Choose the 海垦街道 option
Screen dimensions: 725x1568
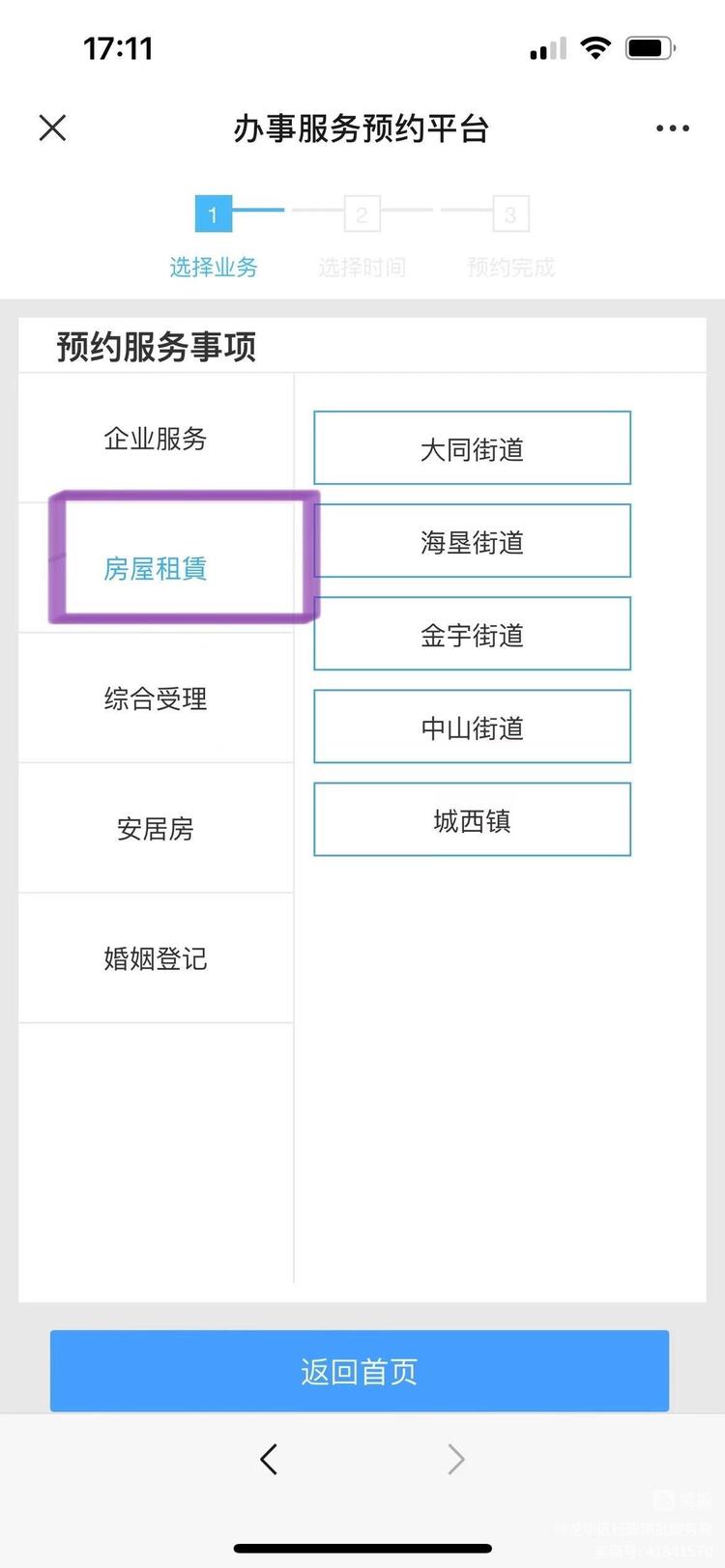click(472, 541)
